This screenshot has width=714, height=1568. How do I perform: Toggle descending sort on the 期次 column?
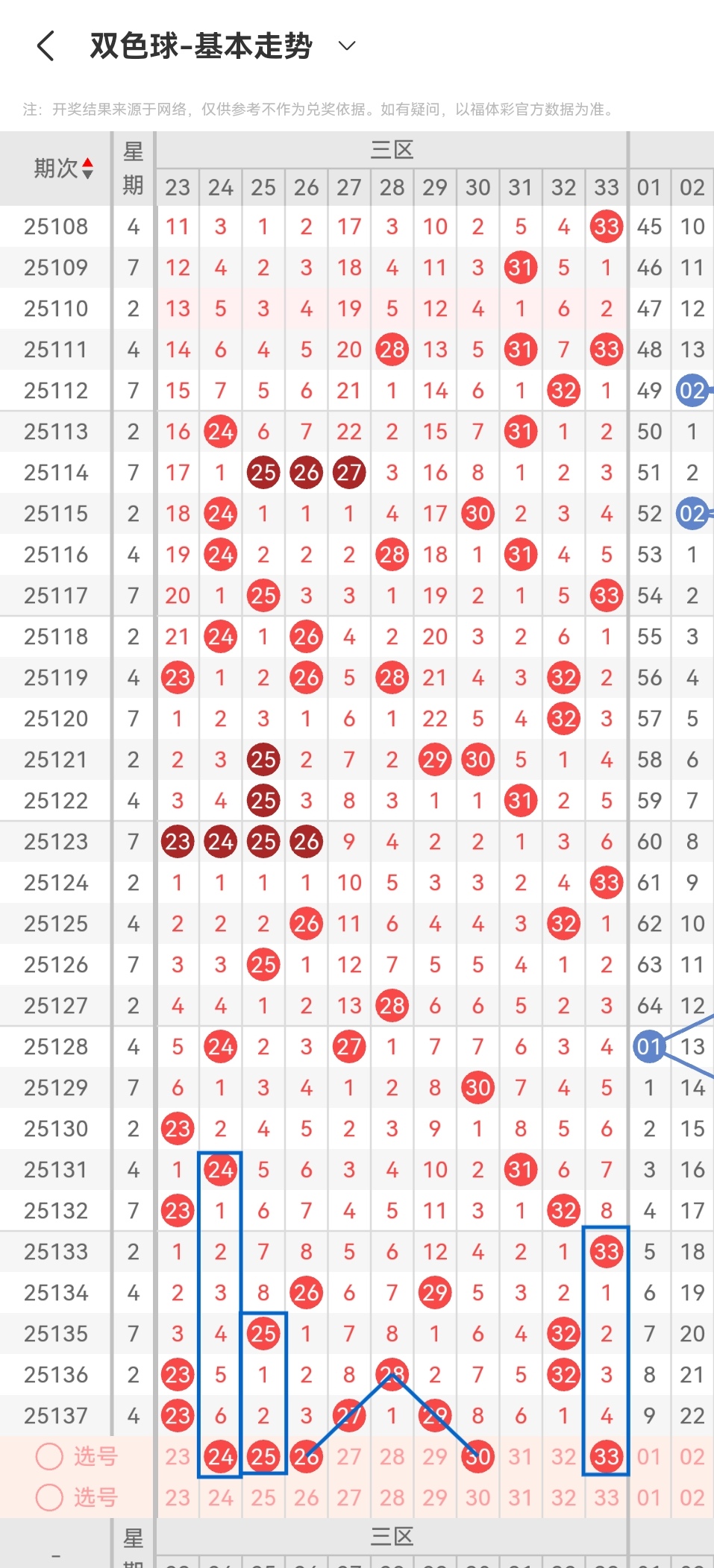pos(88,172)
